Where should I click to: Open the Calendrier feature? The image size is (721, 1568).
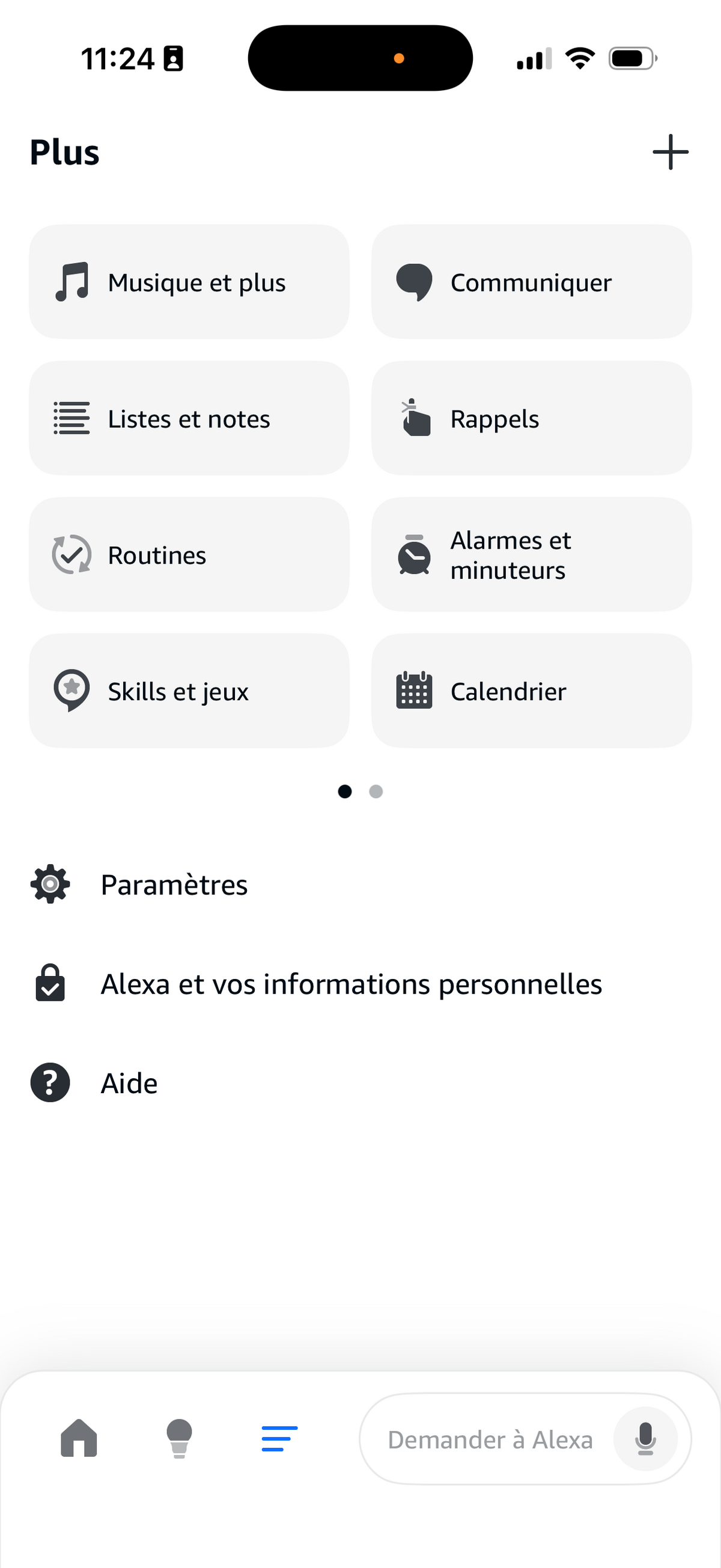pos(531,691)
